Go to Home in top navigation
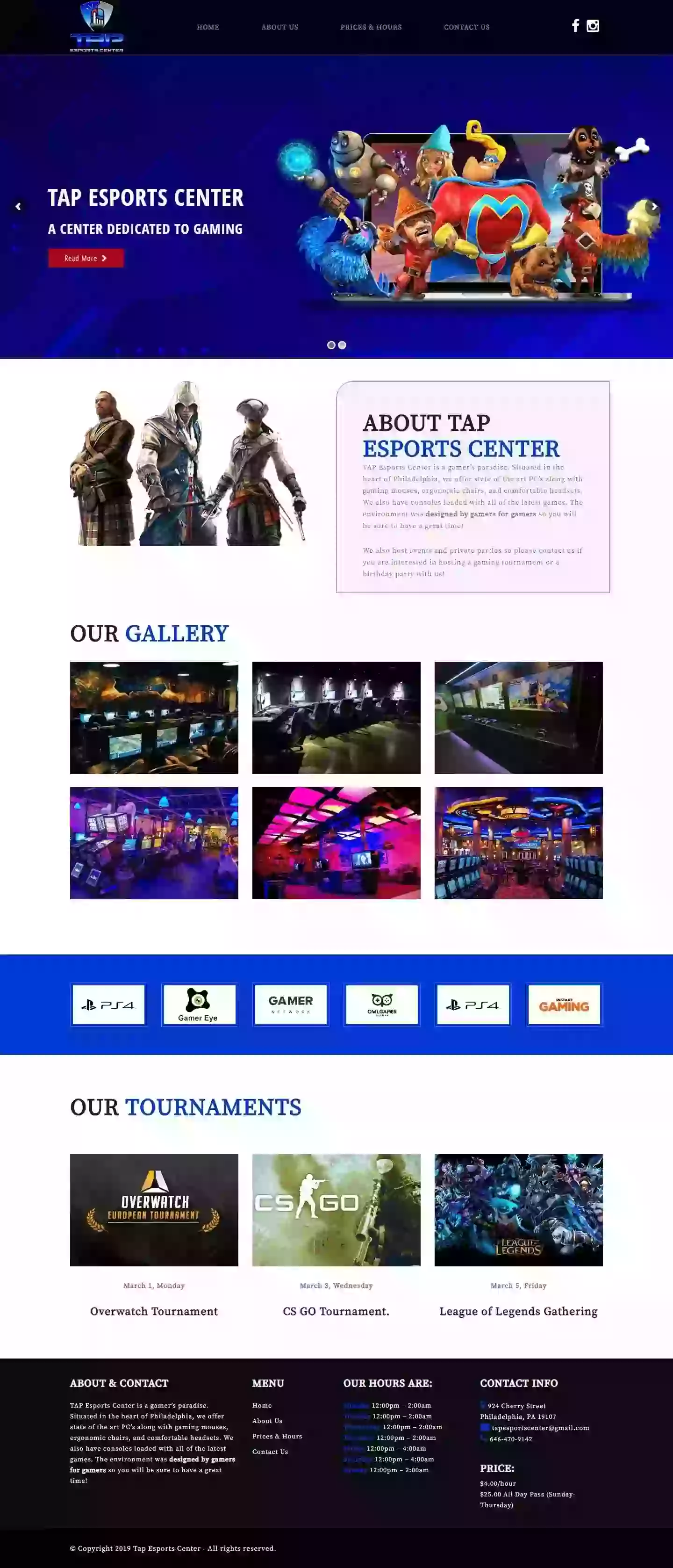 [208, 28]
